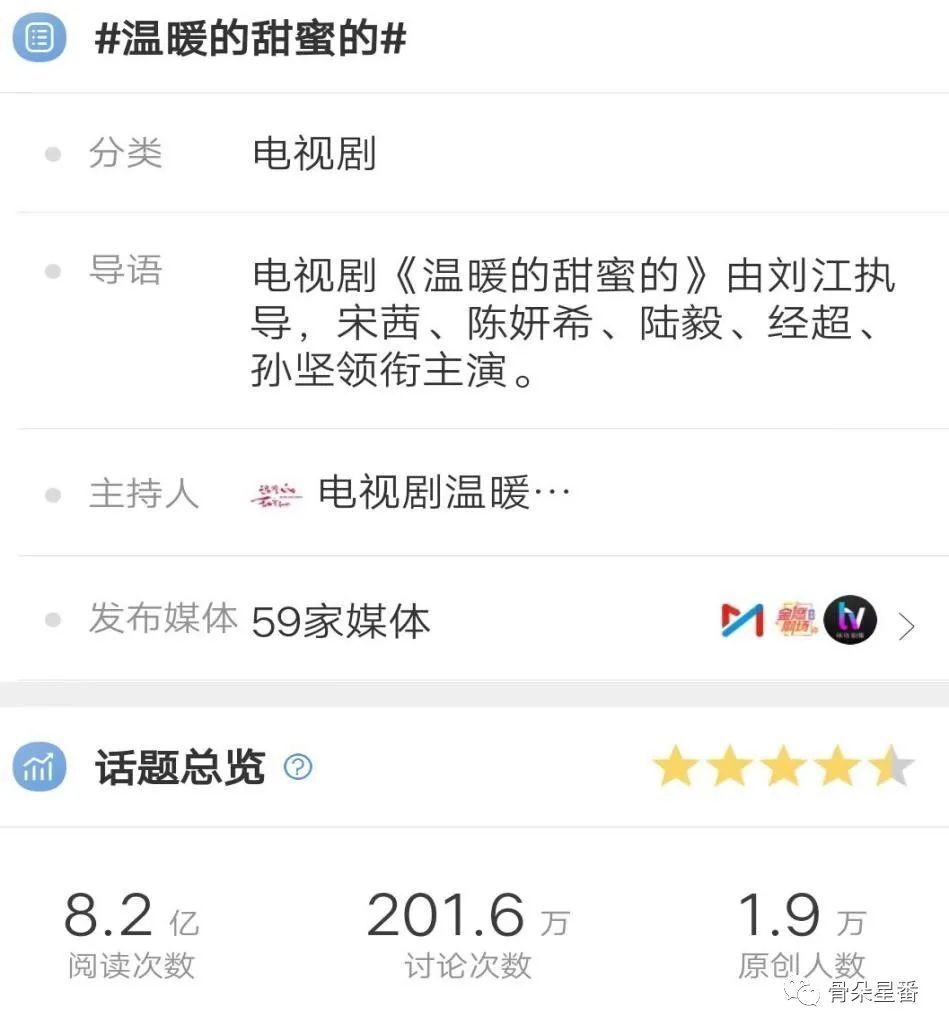Tap the help icon beside 话题总览
This screenshot has width=949, height=1033.
(x=298, y=767)
